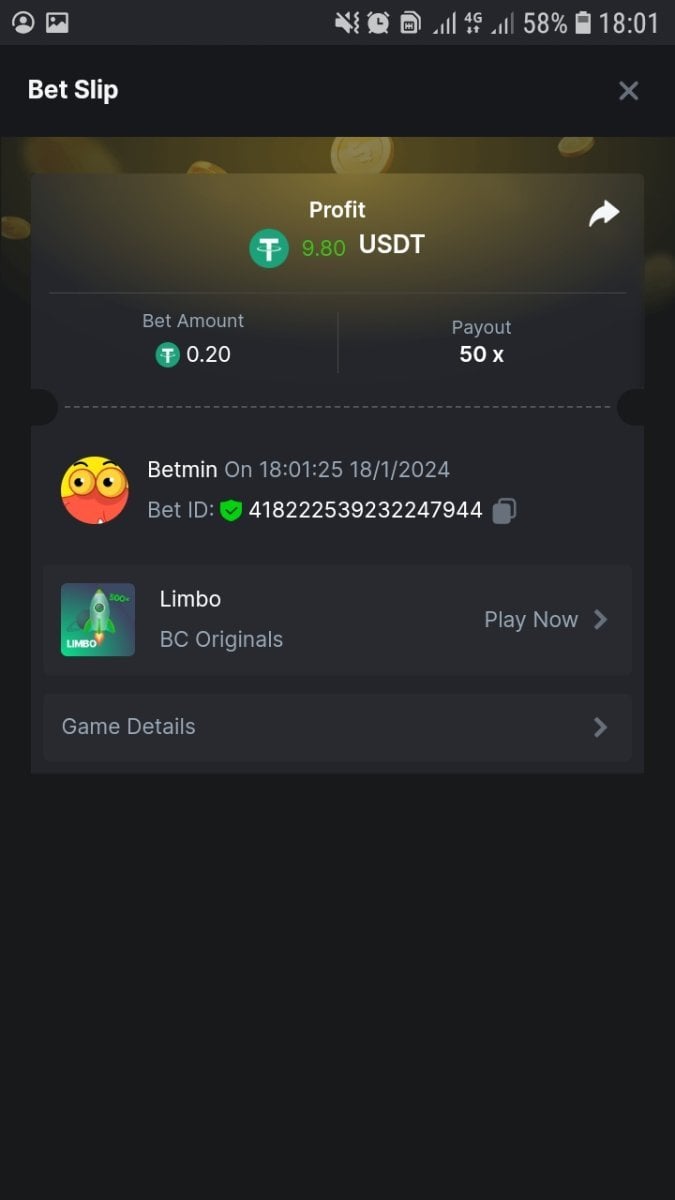Share this bet slip
The width and height of the screenshot is (675, 1200).
click(604, 213)
